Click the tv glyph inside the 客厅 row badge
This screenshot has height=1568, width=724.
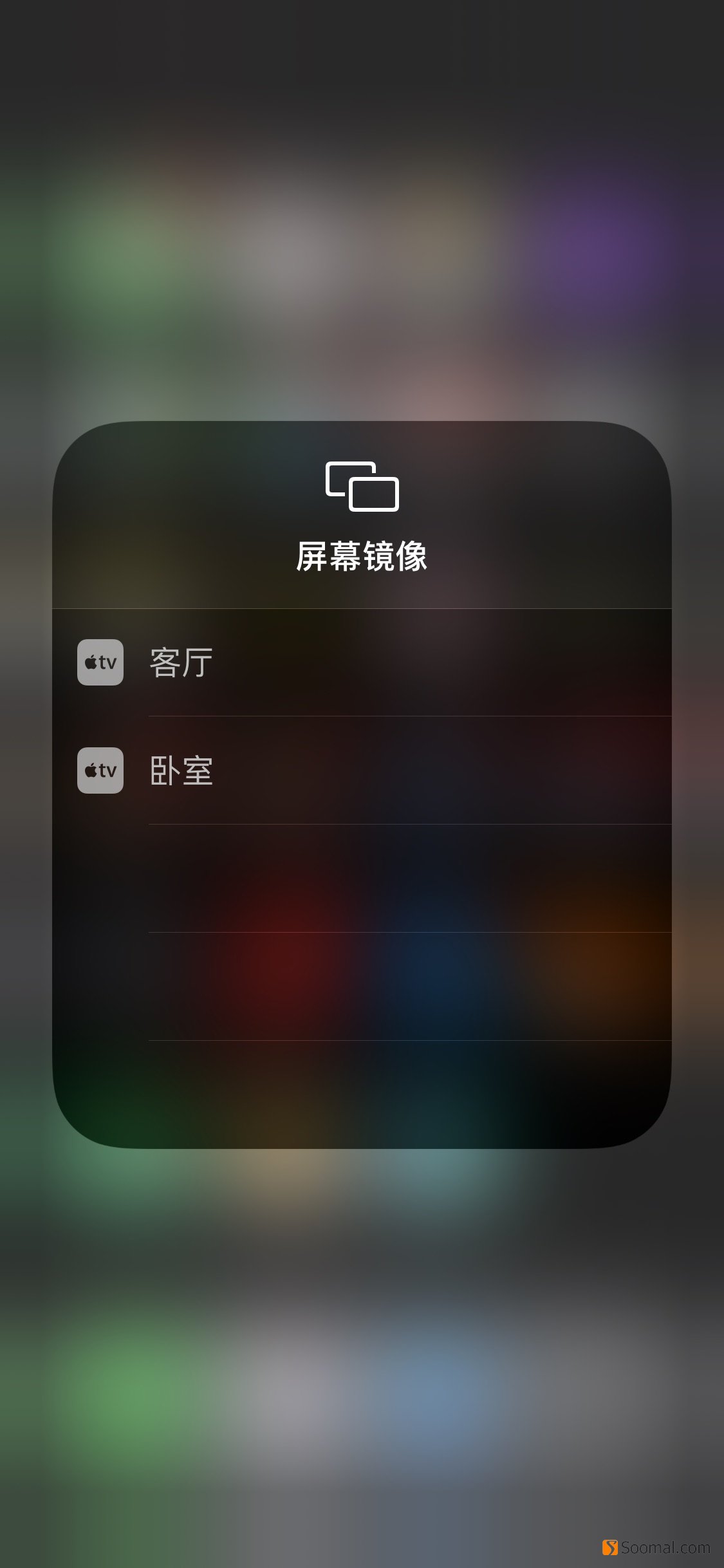[x=106, y=664]
